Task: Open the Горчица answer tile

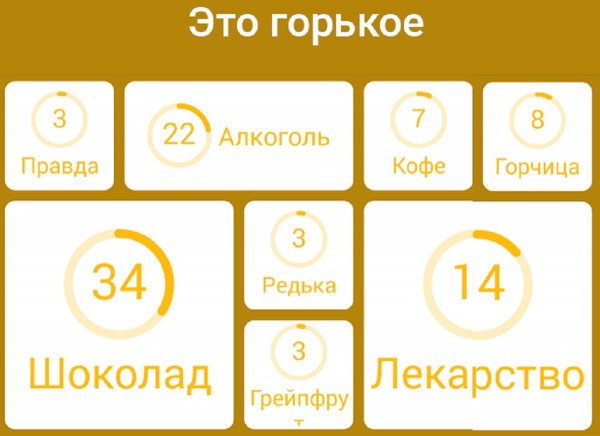Action: [x=537, y=136]
